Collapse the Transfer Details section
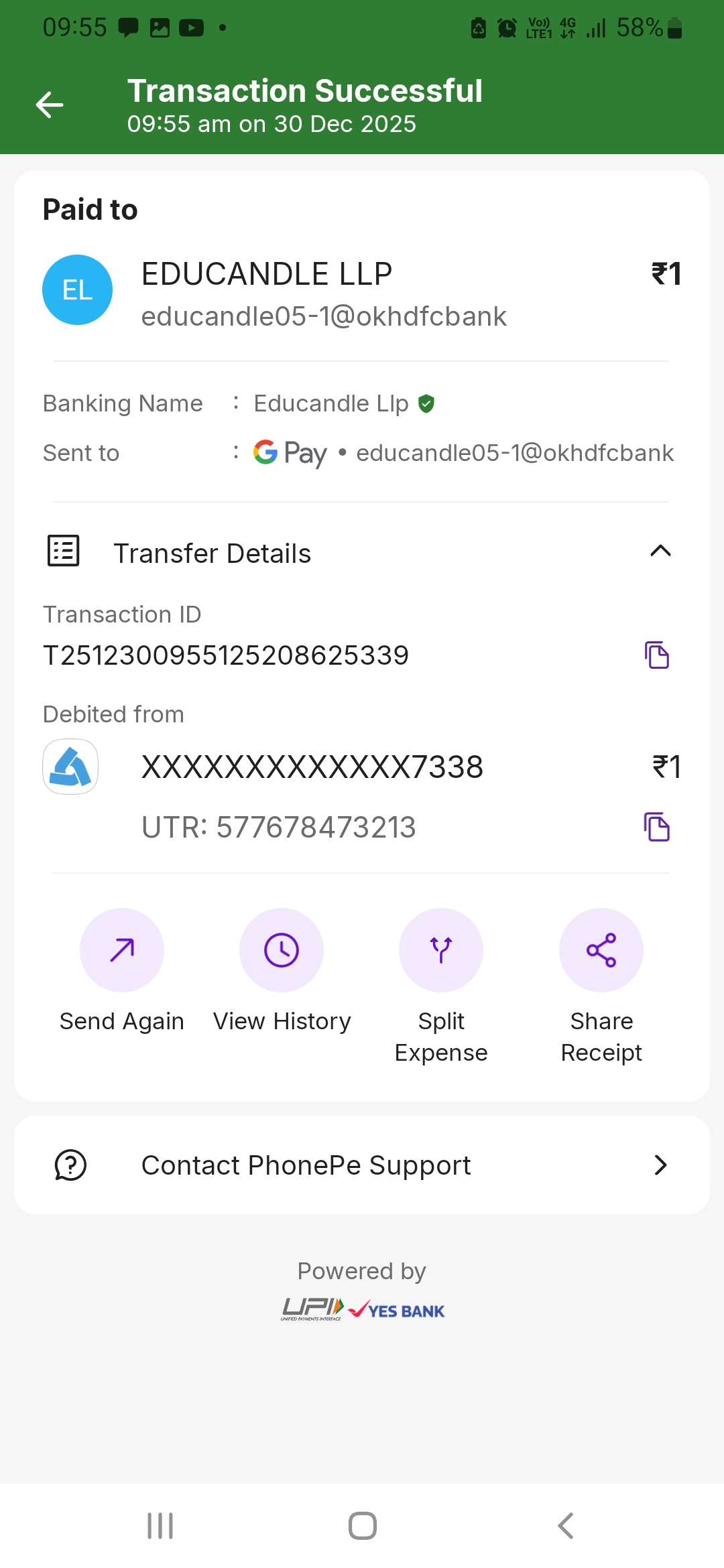The height and width of the screenshot is (1568, 724). tap(660, 551)
